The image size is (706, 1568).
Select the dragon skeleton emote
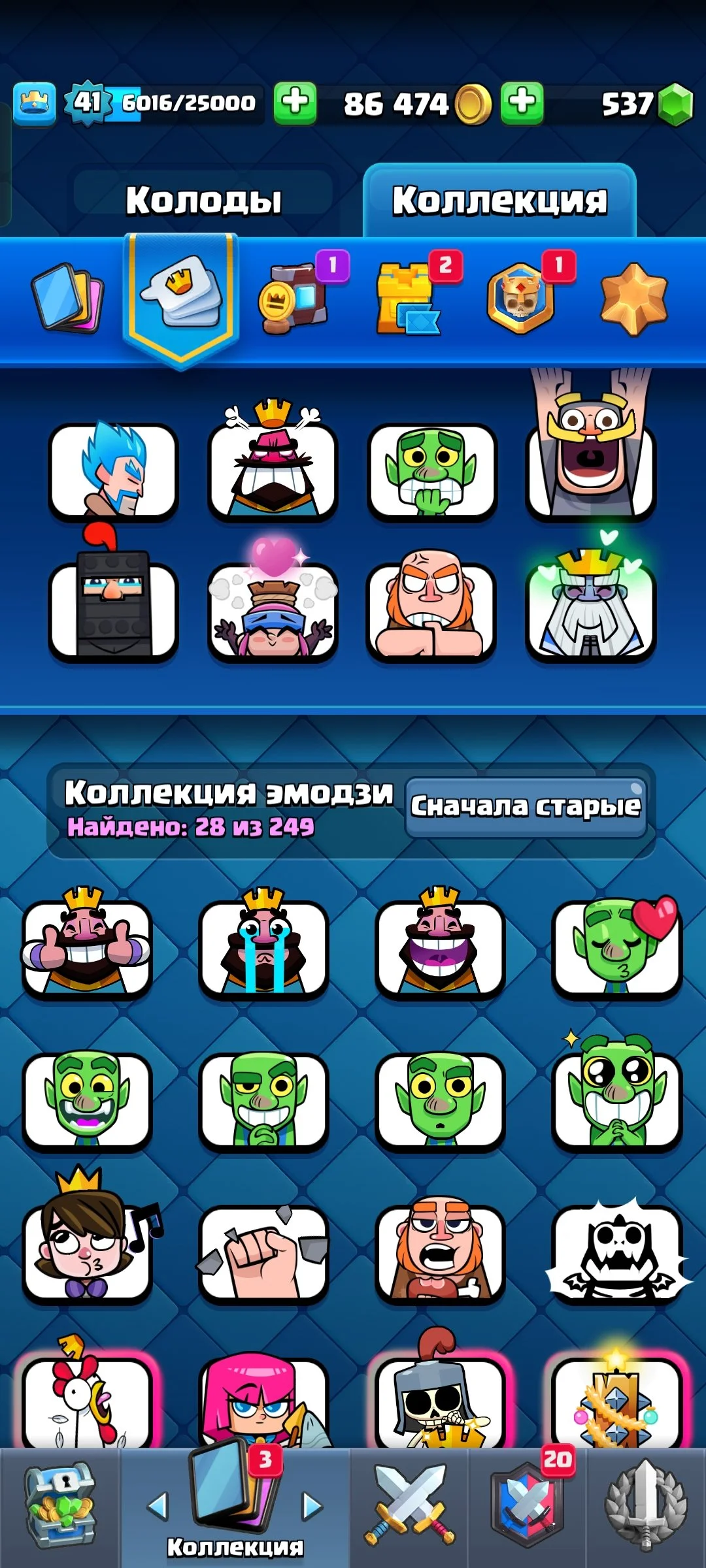(617, 1252)
